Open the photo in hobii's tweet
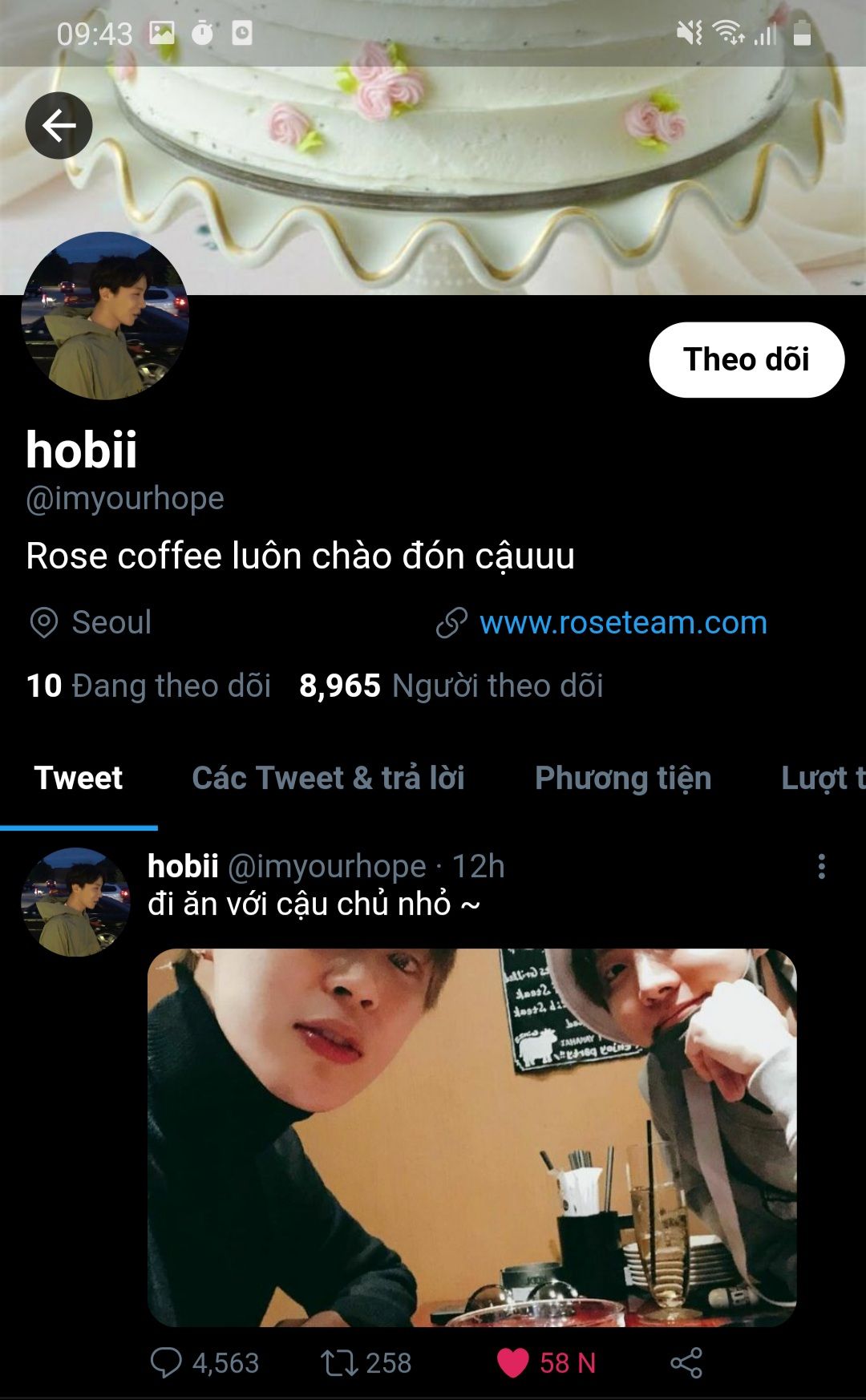 click(x=471, y=1137)
